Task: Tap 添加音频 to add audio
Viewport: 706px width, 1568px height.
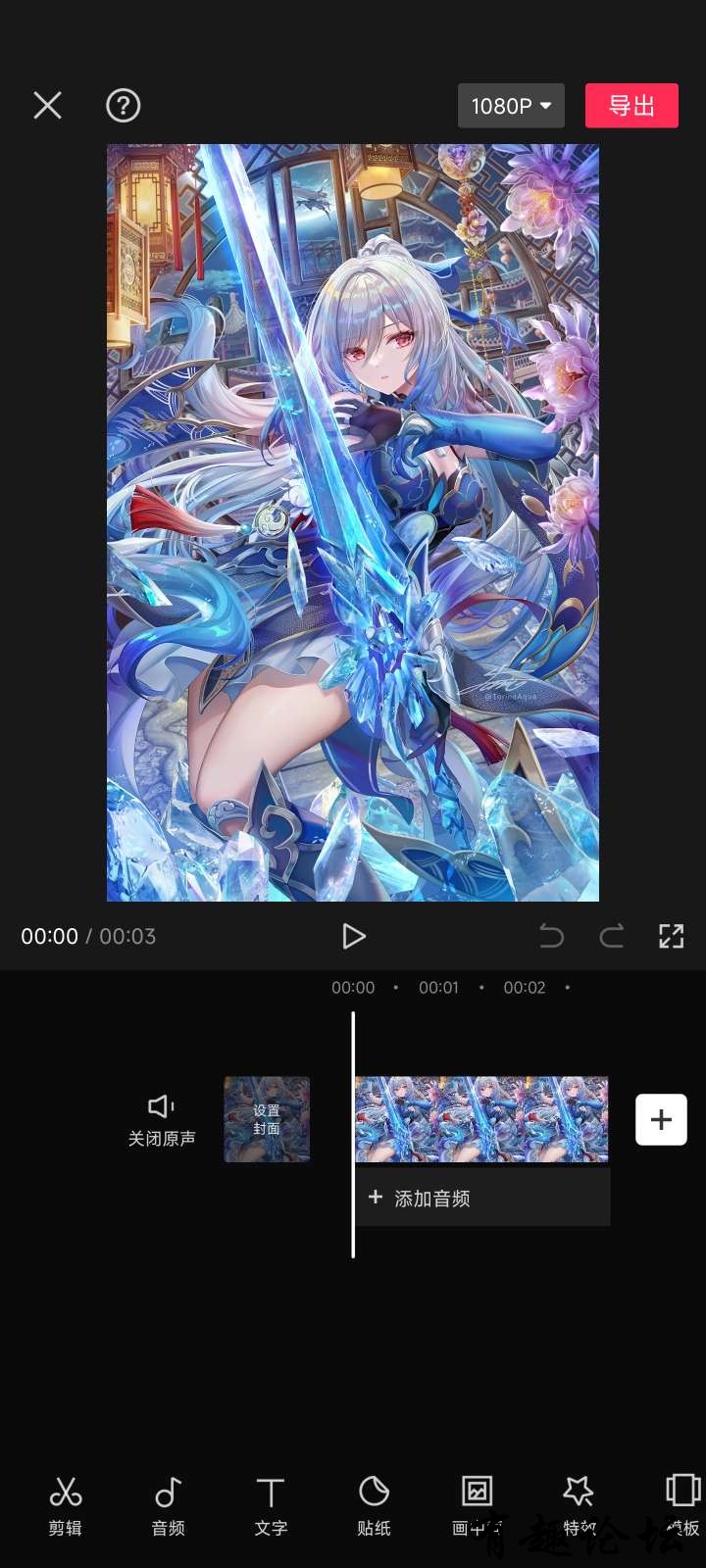Action: pyautogui.click(x=431, y=1198)
